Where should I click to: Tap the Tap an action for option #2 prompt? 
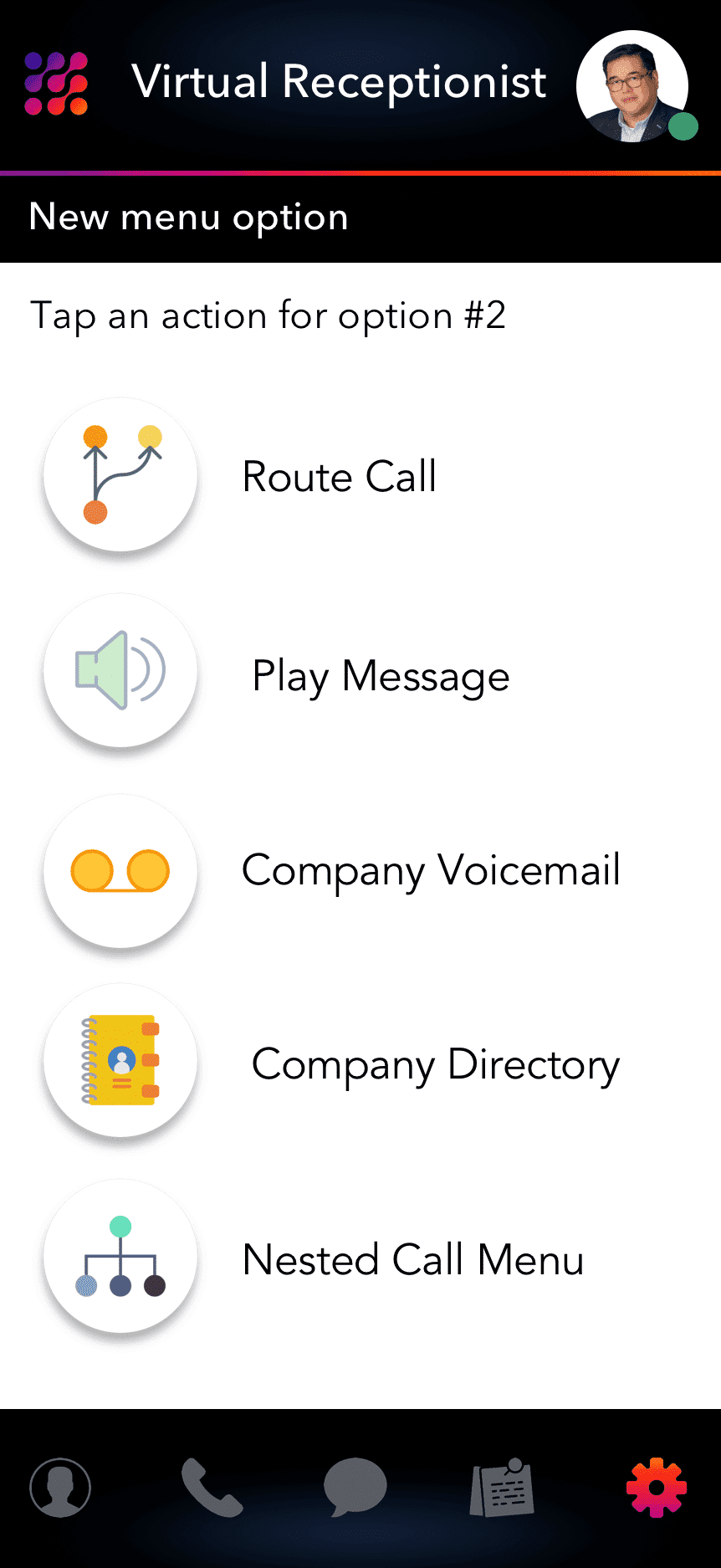[269, 316]
